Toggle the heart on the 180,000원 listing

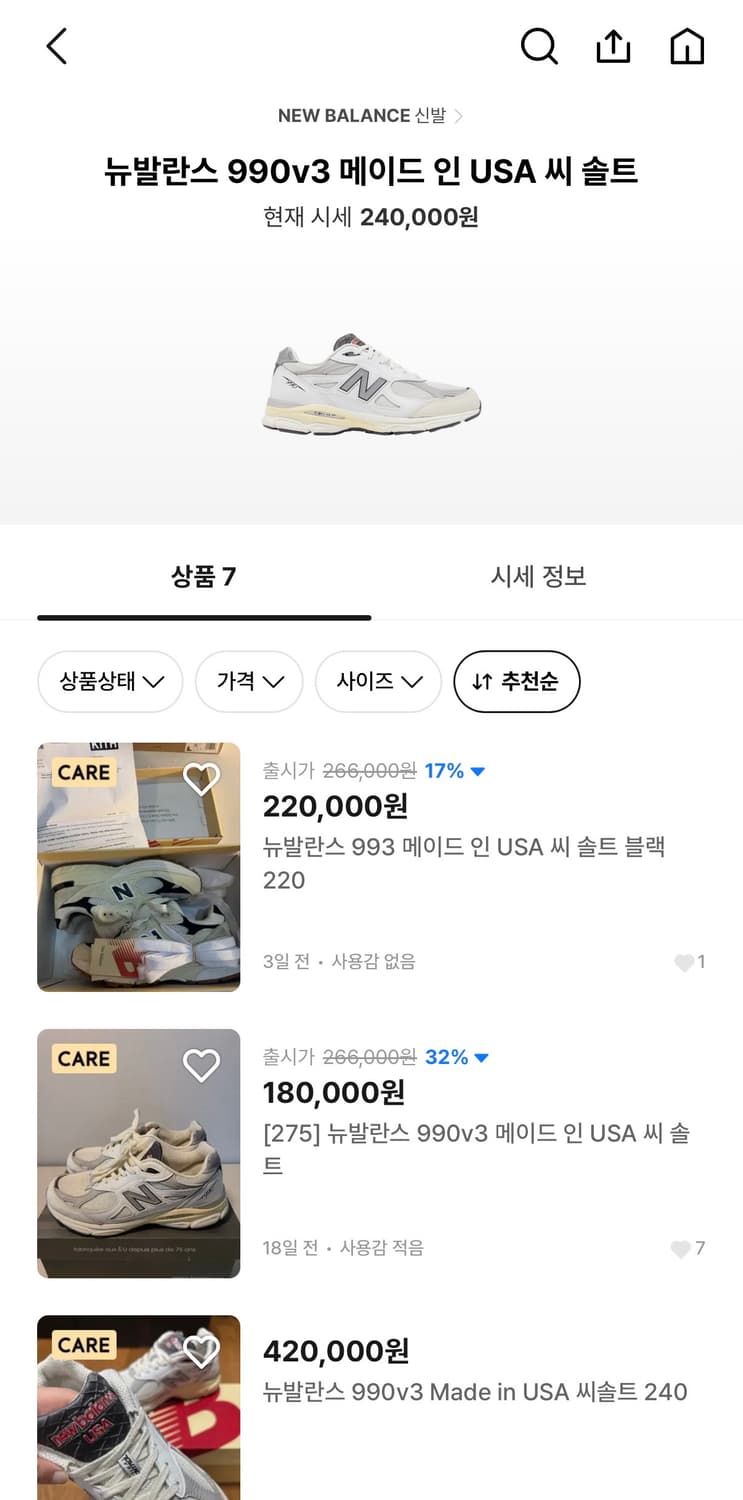point(203,1066)
